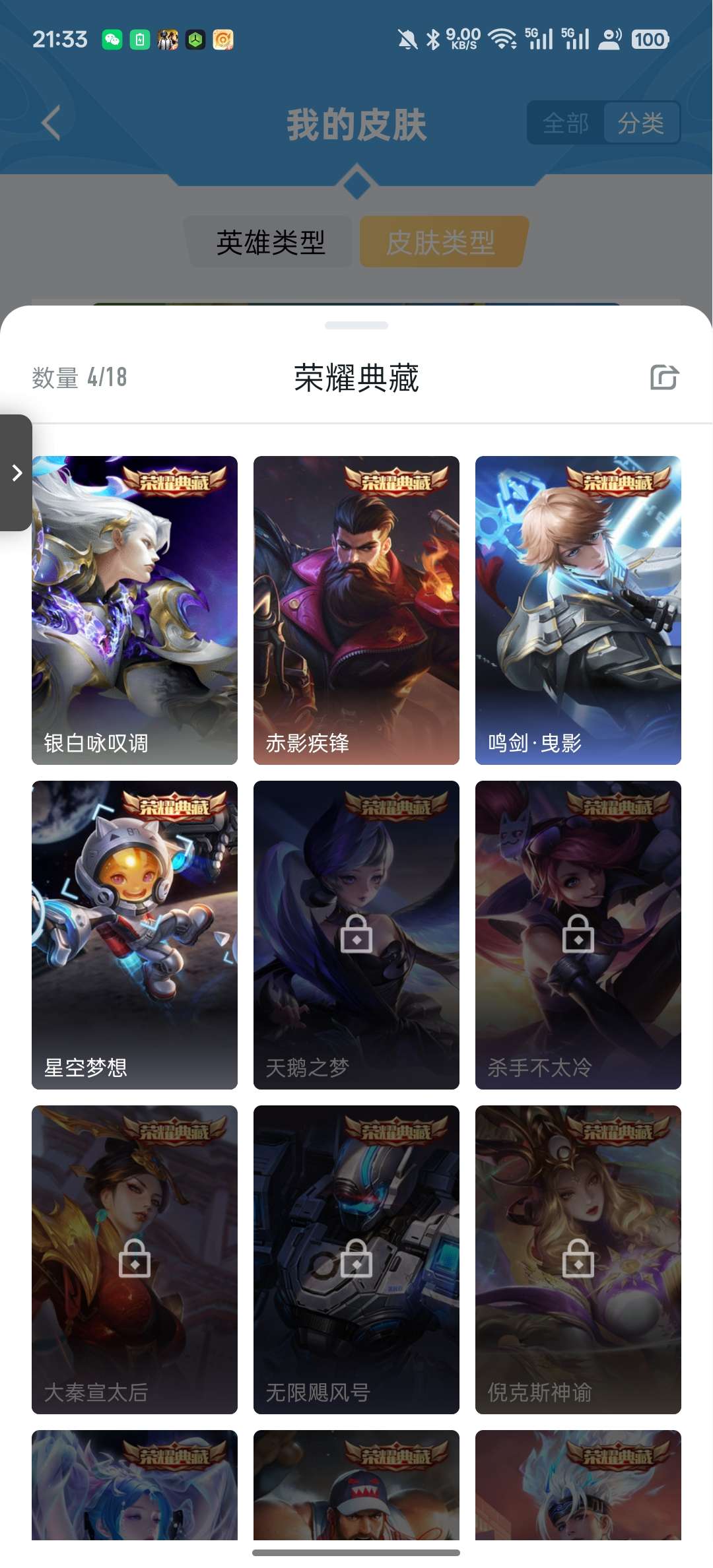Open the 星空梦想 skin card
Screen dimensions: 713x1568
(135, 934)
